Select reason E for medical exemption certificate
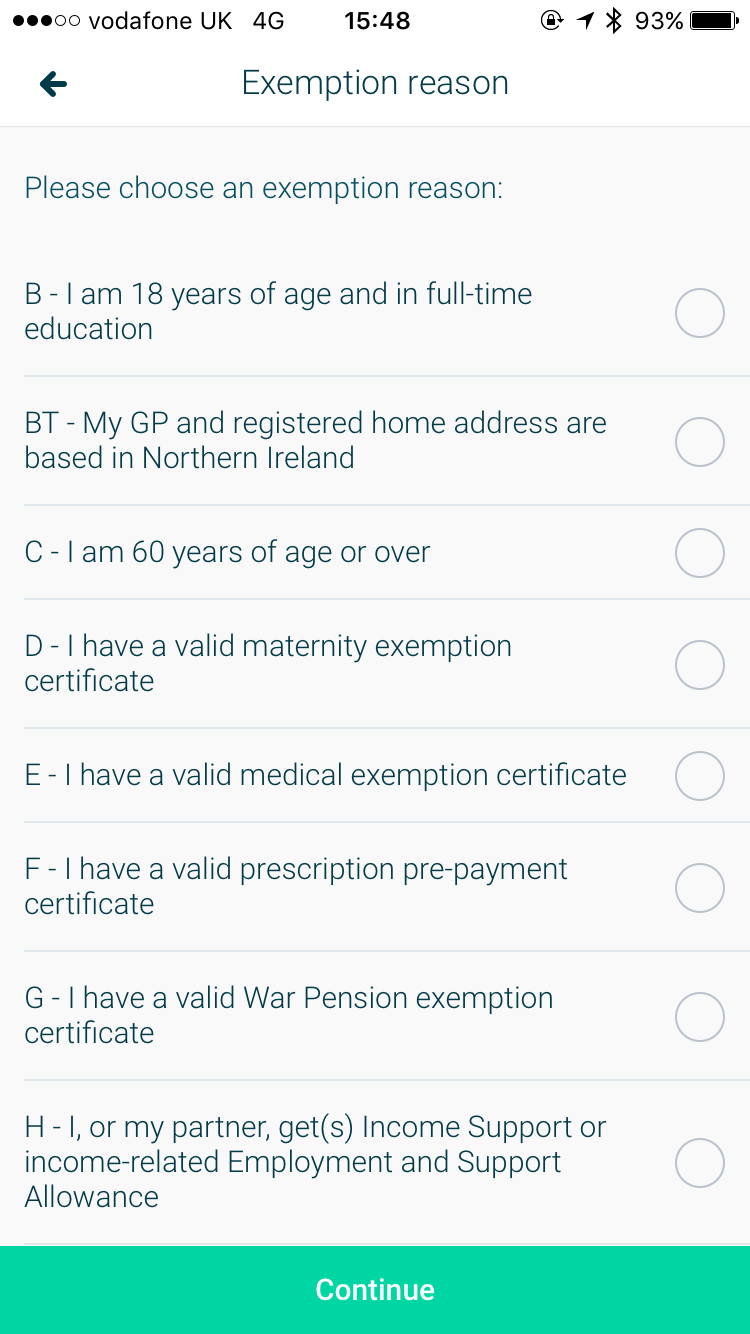This screenshot has width=750, height=1334. [699, 775]
